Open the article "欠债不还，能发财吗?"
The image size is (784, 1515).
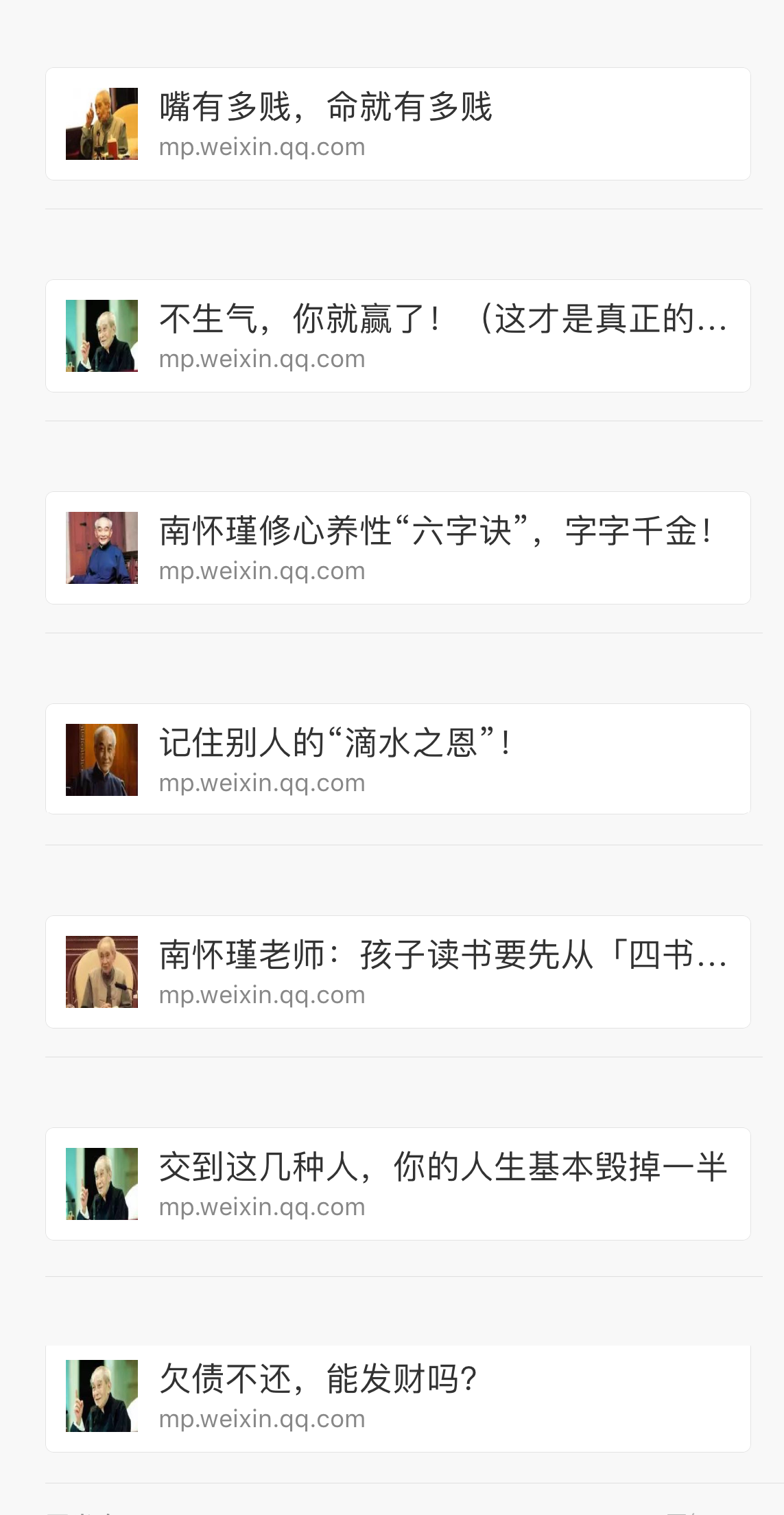click(x=398, y=1396)
